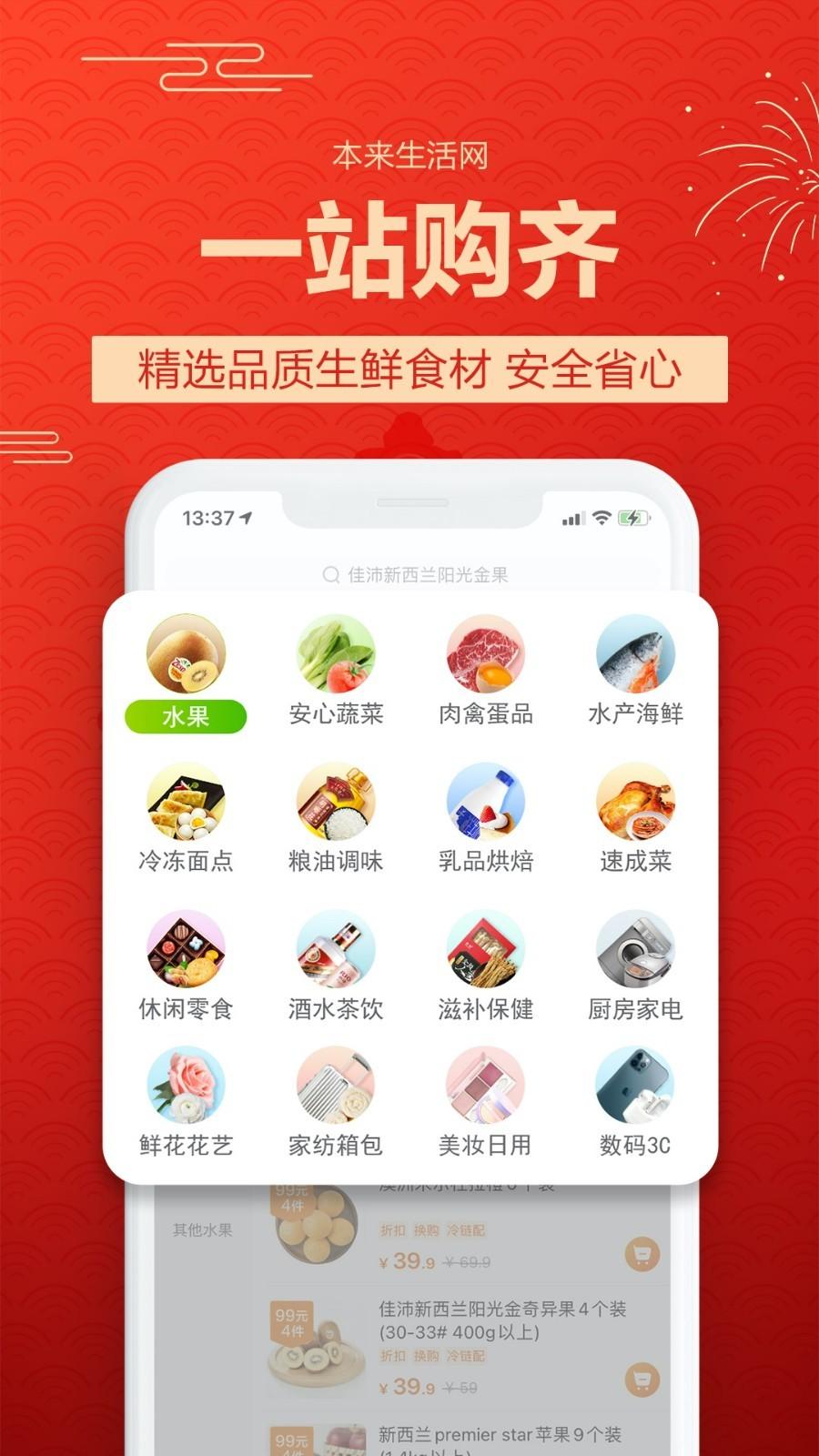
Task: Select the 休闲零食 snacks category icon
Action: [183, 953]
